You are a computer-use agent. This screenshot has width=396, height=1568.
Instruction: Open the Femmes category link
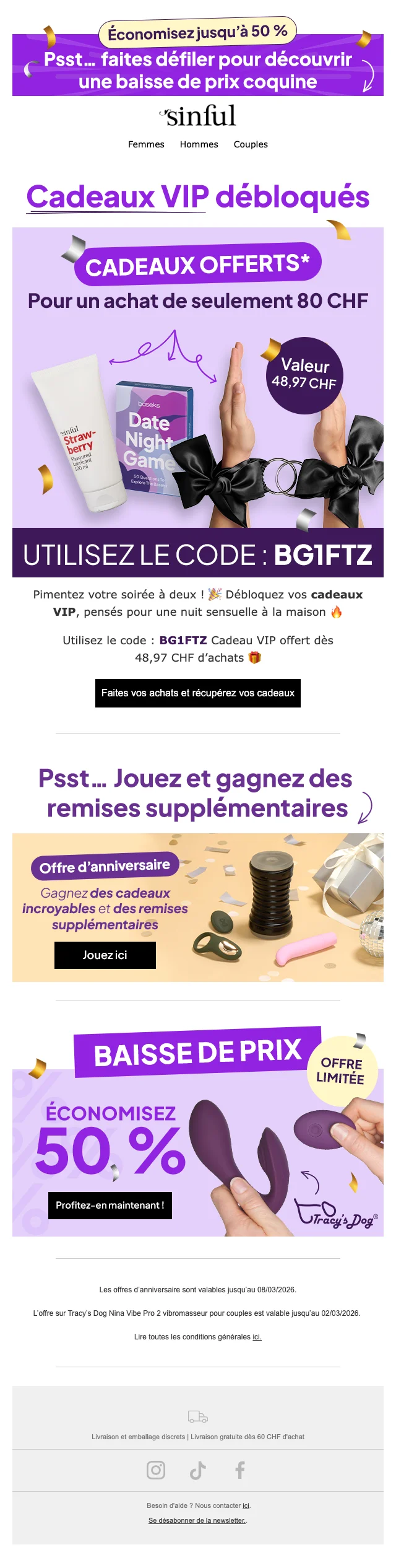[146, 144]
